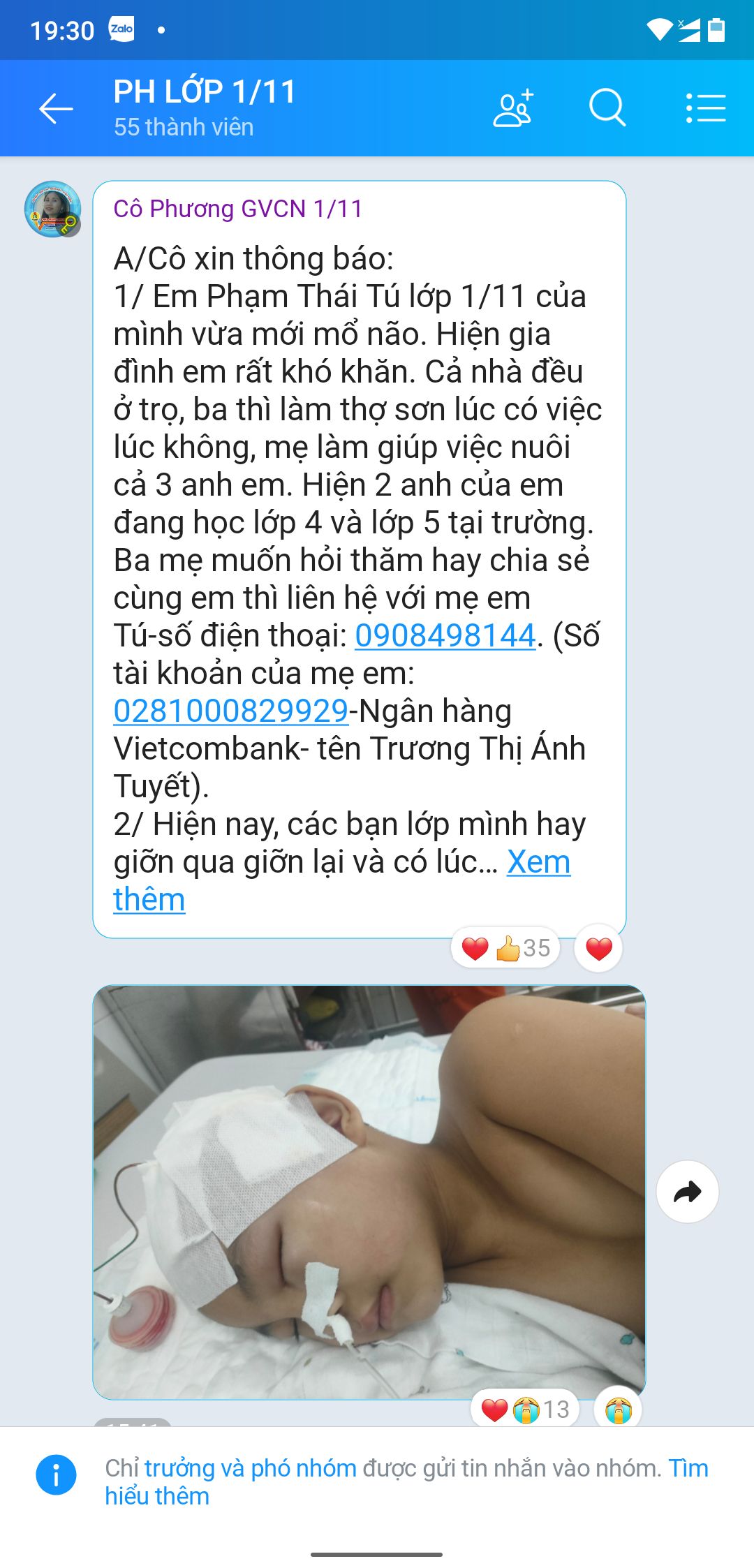View the 13 reactions on the photo
Viewport: 754px width, 1568px height.
click(x=525, y=1410)
